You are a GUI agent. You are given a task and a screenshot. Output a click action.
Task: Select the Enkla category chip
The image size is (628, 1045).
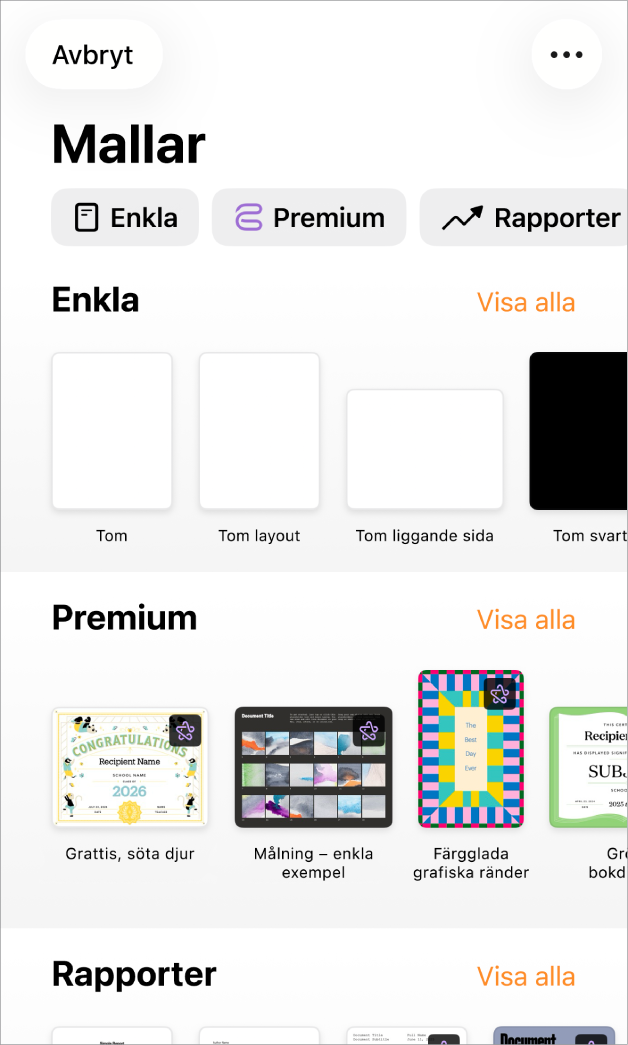click(125, 217)
